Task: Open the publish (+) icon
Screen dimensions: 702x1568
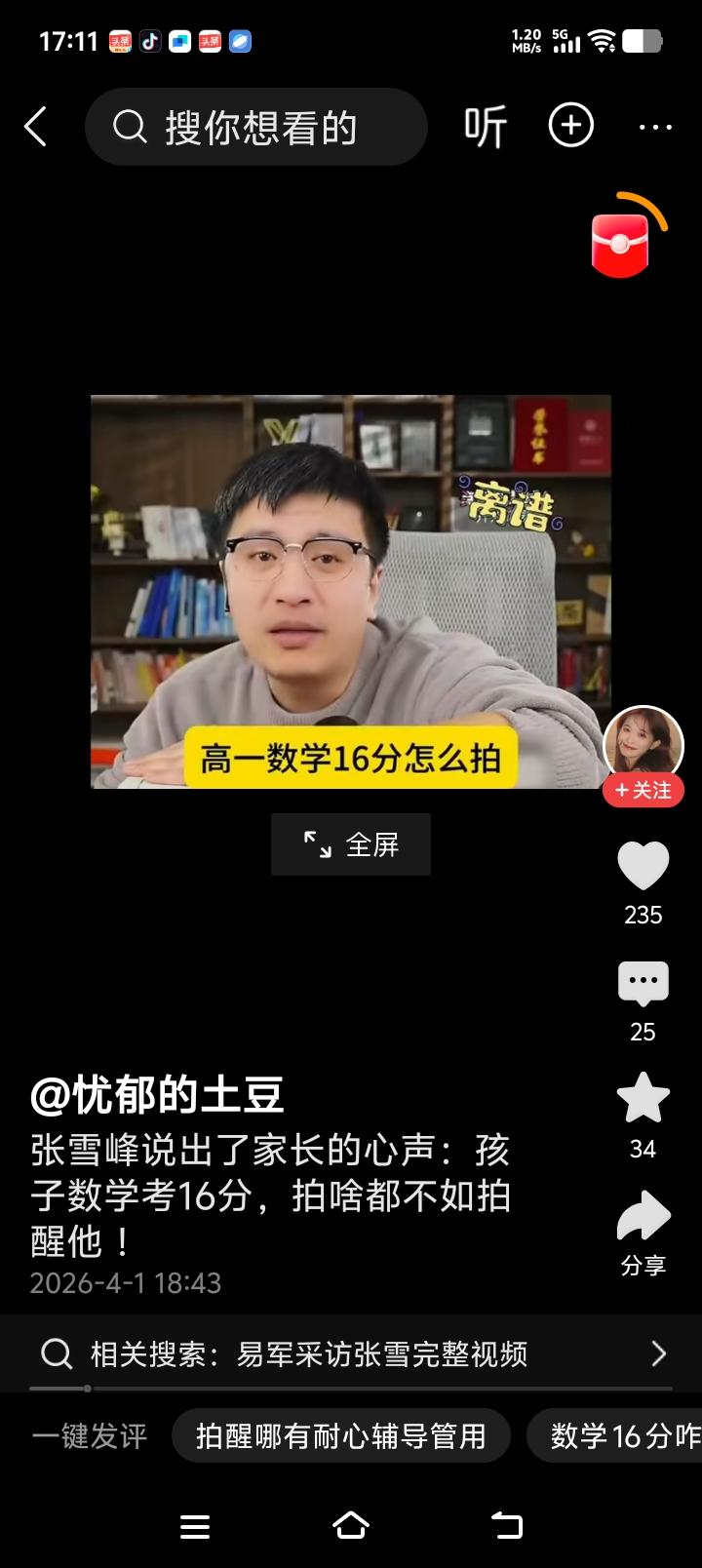Action: tap(570, 127)
